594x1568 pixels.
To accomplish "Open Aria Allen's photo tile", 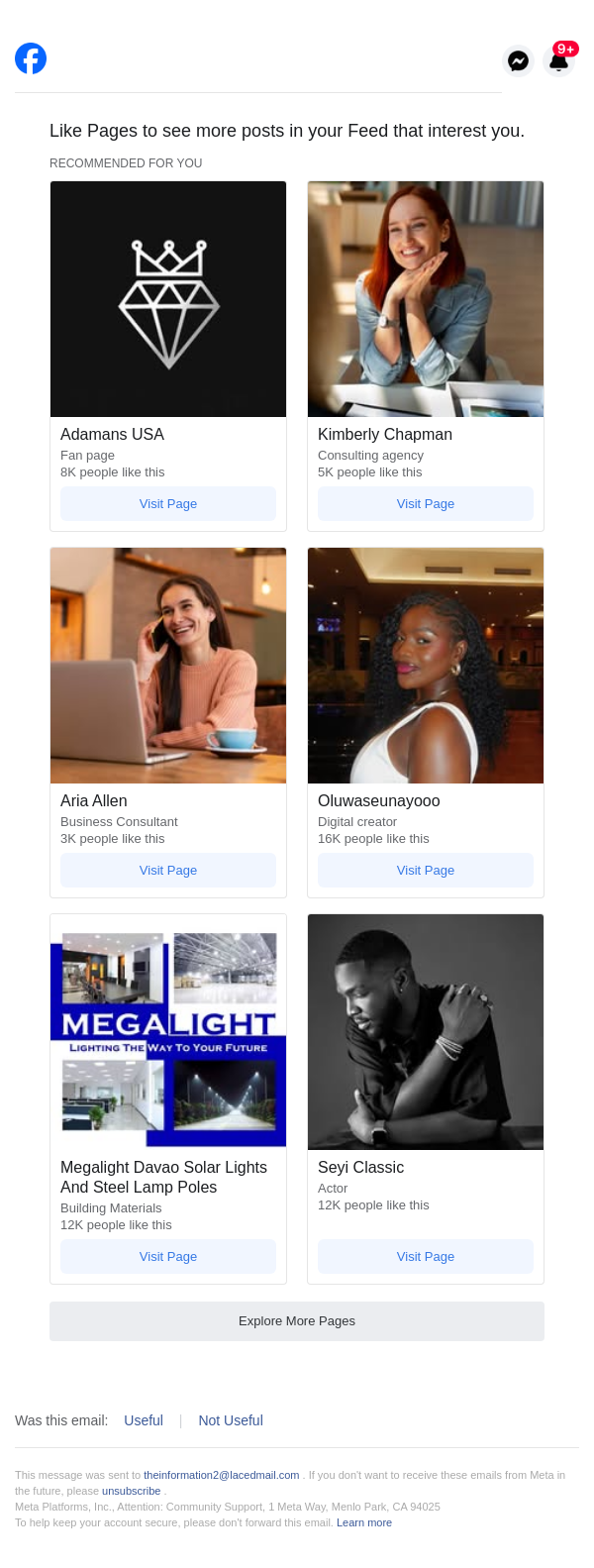I will (x=168, y=666).
